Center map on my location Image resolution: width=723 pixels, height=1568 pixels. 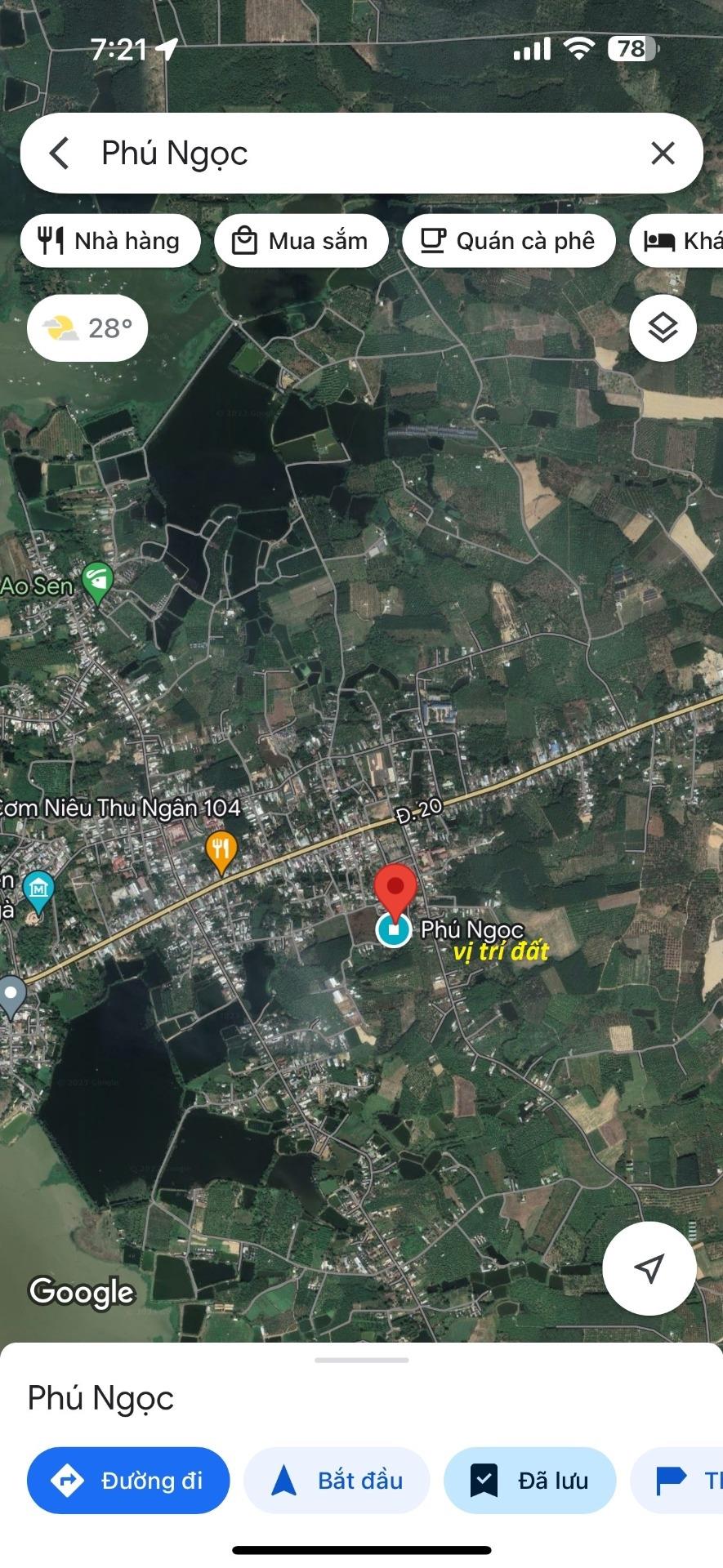point(649,1268)
